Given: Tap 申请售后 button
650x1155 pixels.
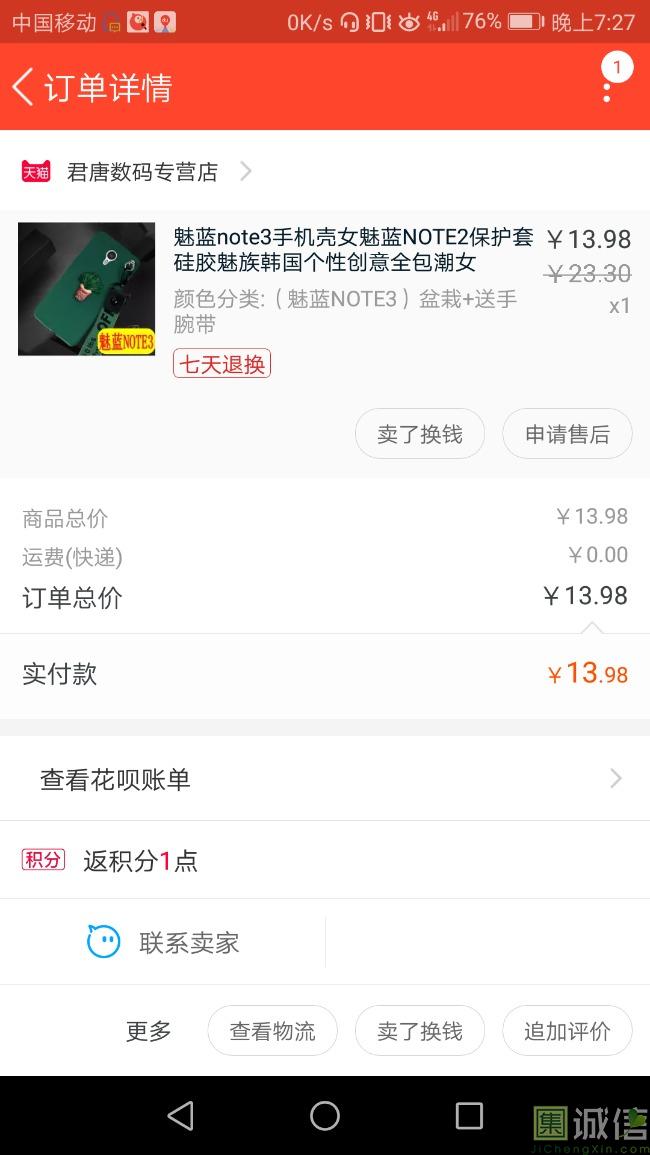Looking at the screenshot, I should 567,434.
